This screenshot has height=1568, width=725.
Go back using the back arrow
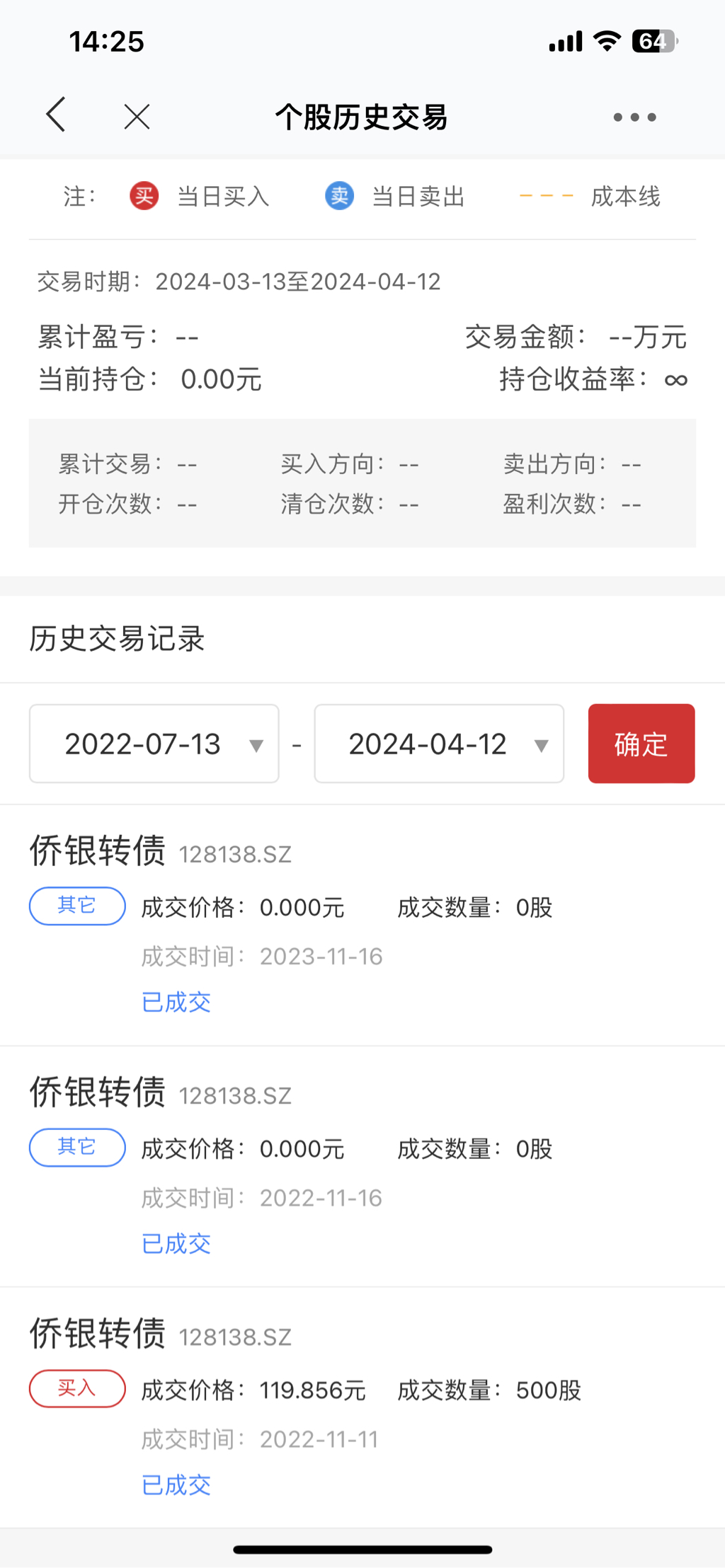click(56, 115)
